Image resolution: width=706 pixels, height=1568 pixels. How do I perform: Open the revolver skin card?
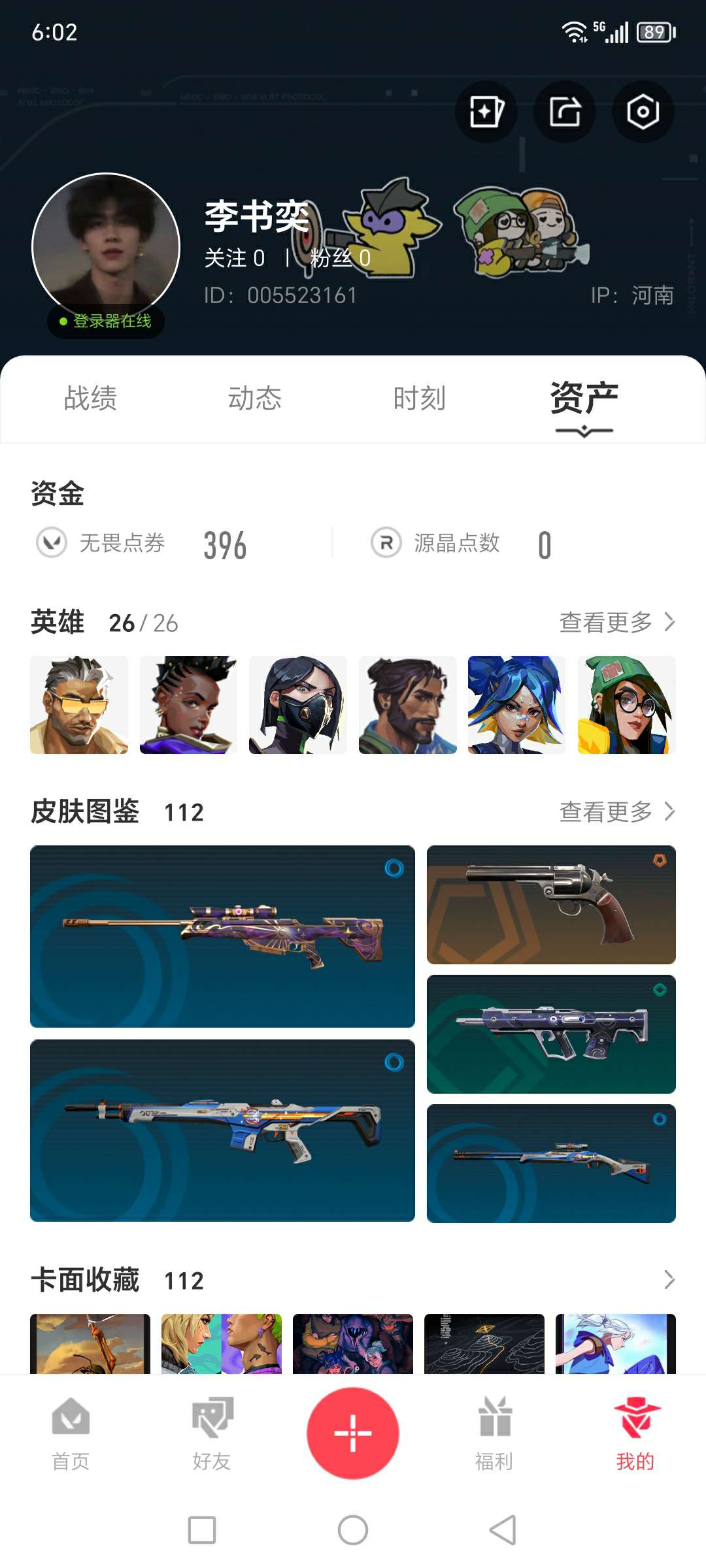click(551, 905)
